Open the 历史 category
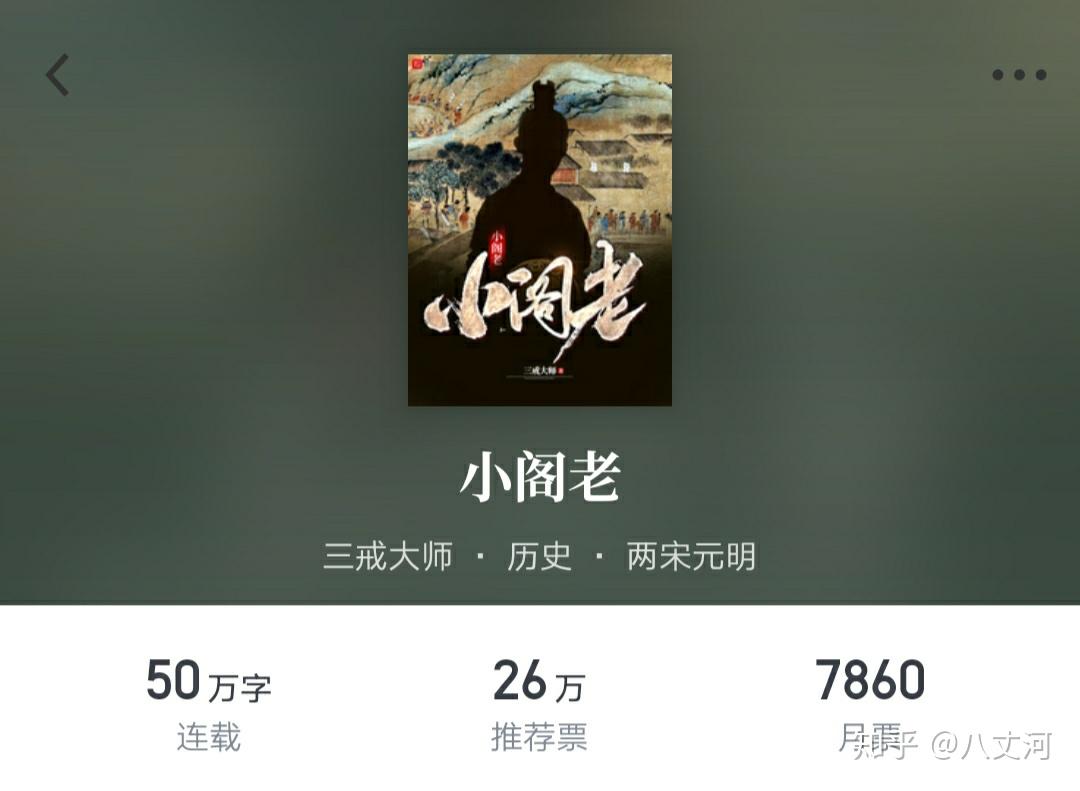The height and width of the screenshot is (791, 1080). pyautogui.click(x=539, y=556)
